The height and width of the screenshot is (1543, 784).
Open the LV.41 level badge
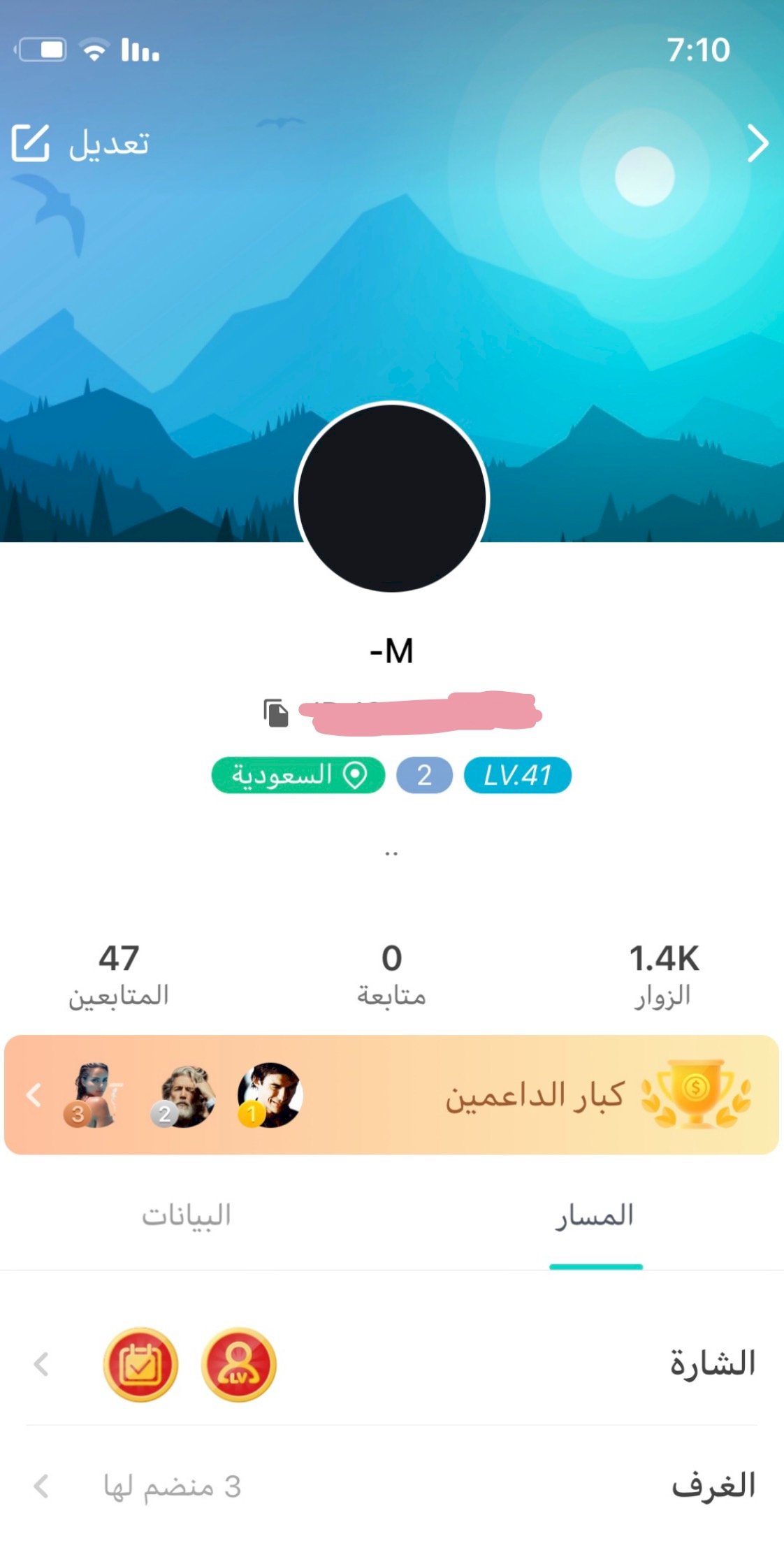point(517,776)
